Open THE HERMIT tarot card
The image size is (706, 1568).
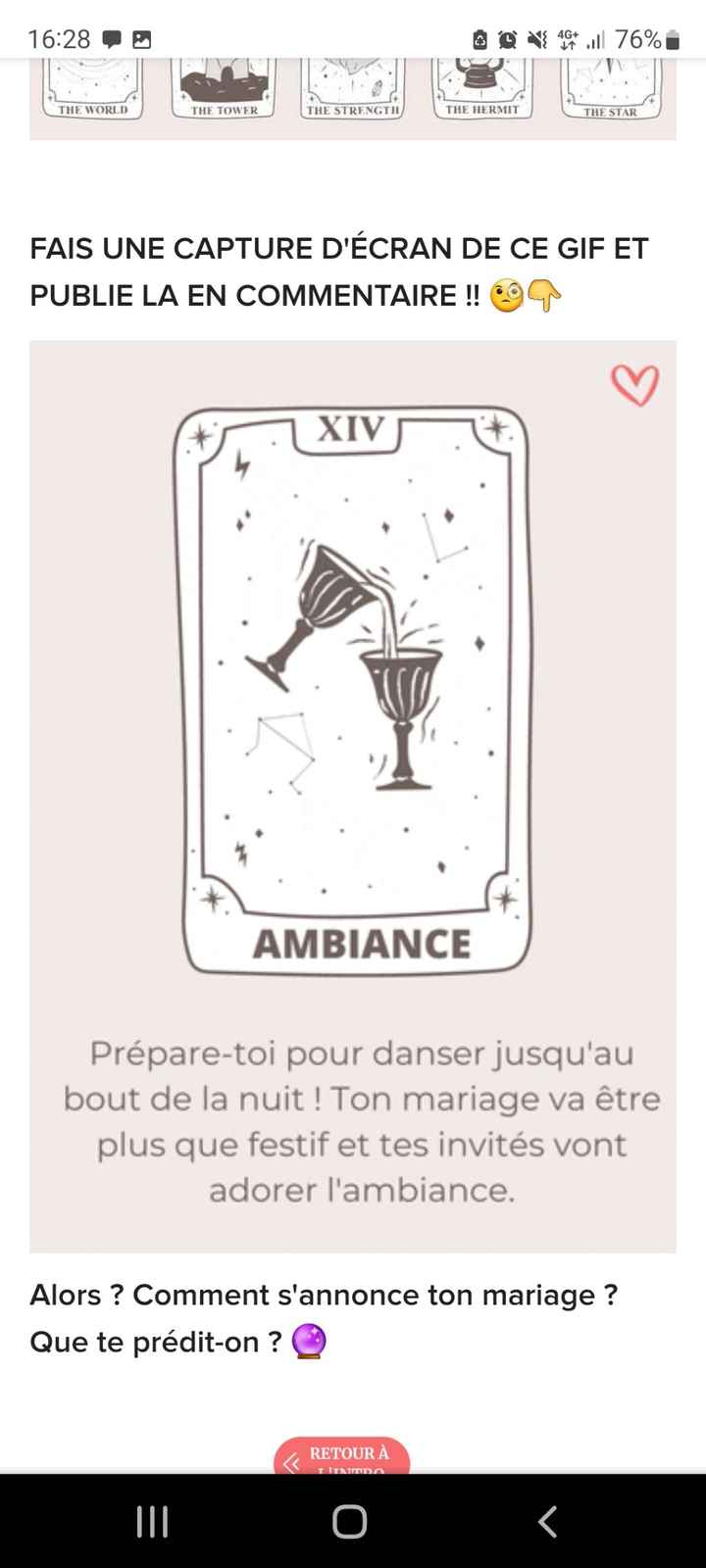point(480,88)
